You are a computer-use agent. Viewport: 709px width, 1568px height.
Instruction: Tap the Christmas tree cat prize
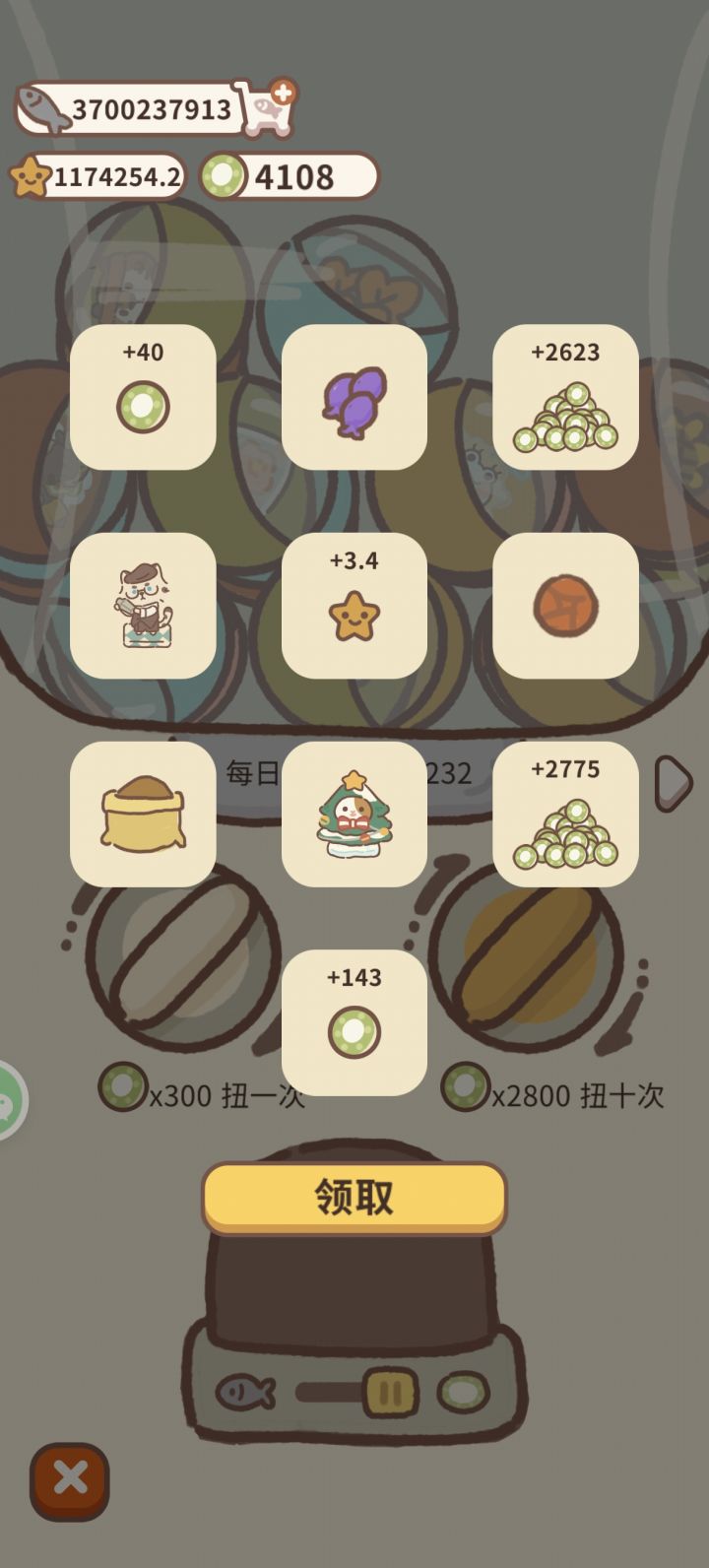pyautogui.click(x=354, y=816)
